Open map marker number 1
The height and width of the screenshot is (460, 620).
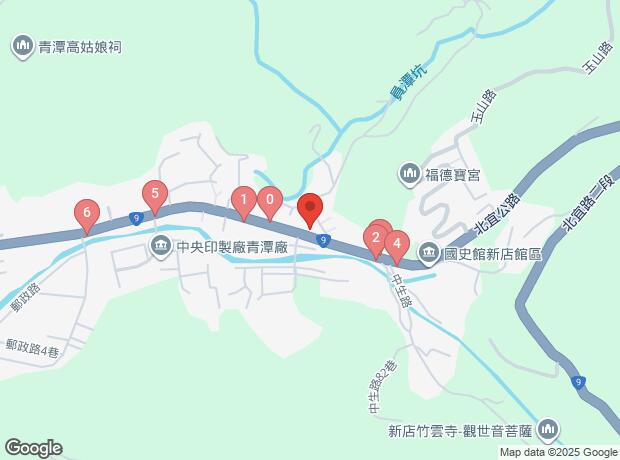click(x=242, y=201)
